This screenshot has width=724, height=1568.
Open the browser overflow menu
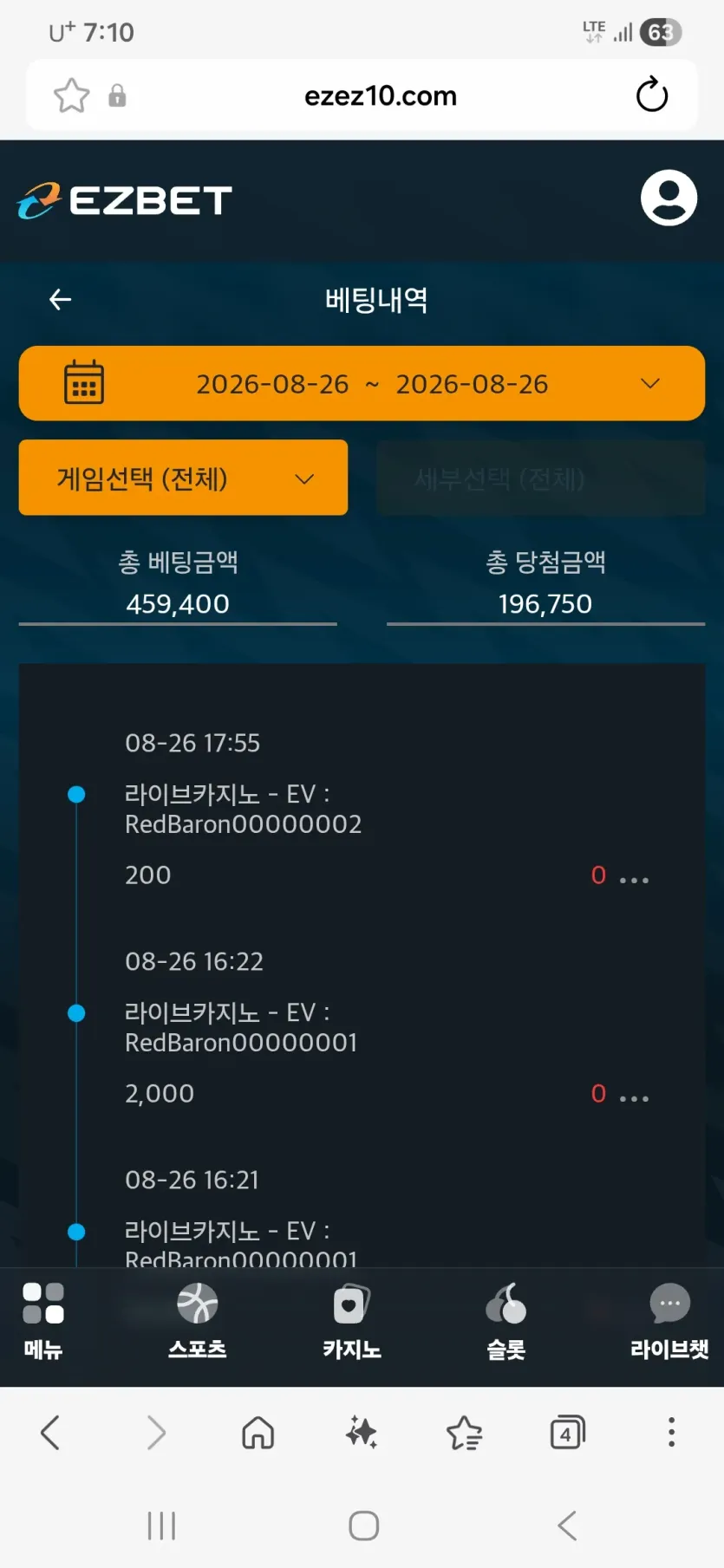pyautogui.click(x=671, y=1433)
